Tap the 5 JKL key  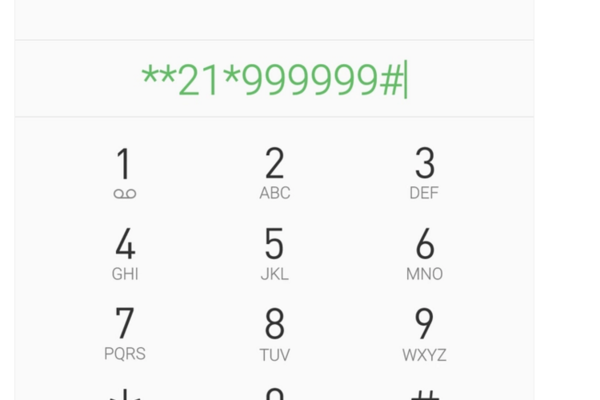pyautogui.click(x=274, y=253)
